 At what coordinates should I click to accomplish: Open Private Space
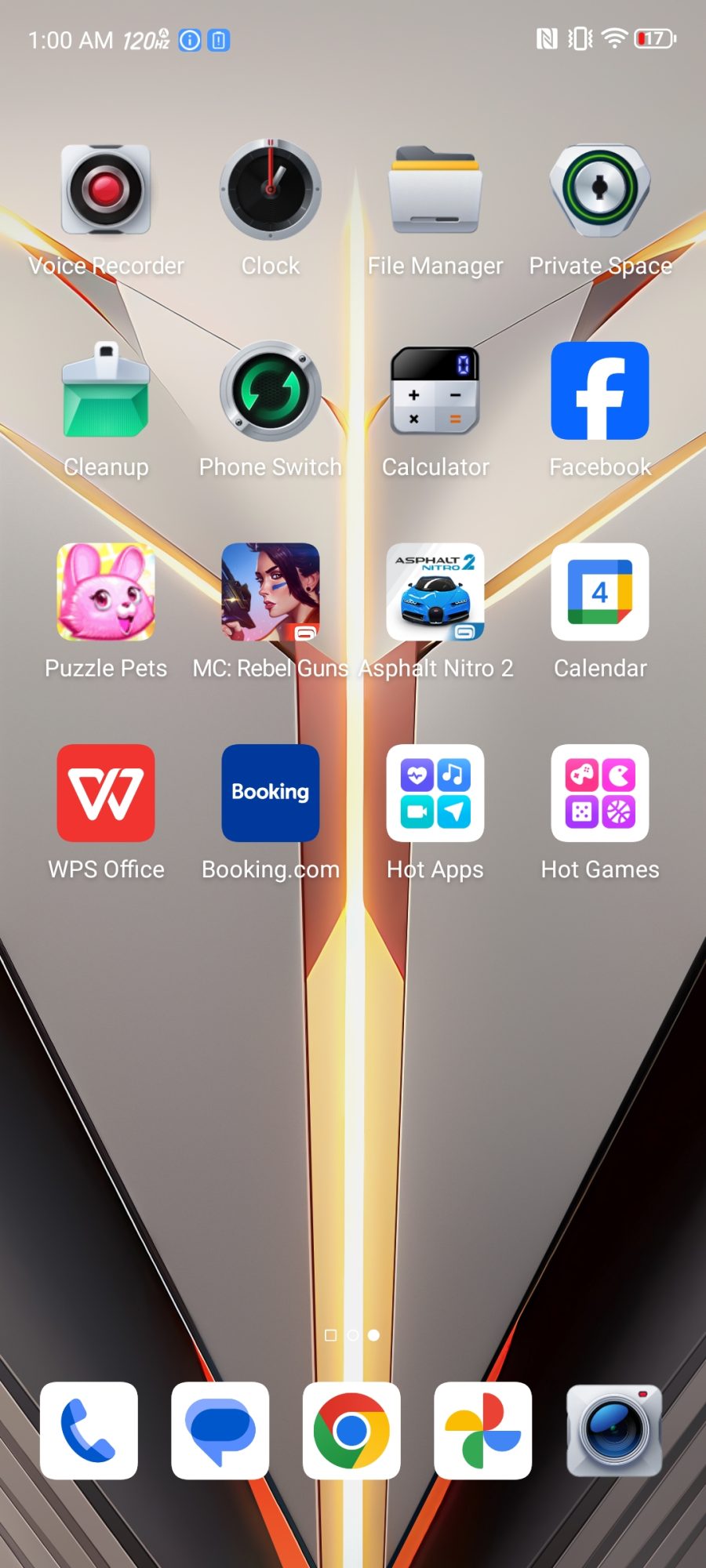point(600,191)
